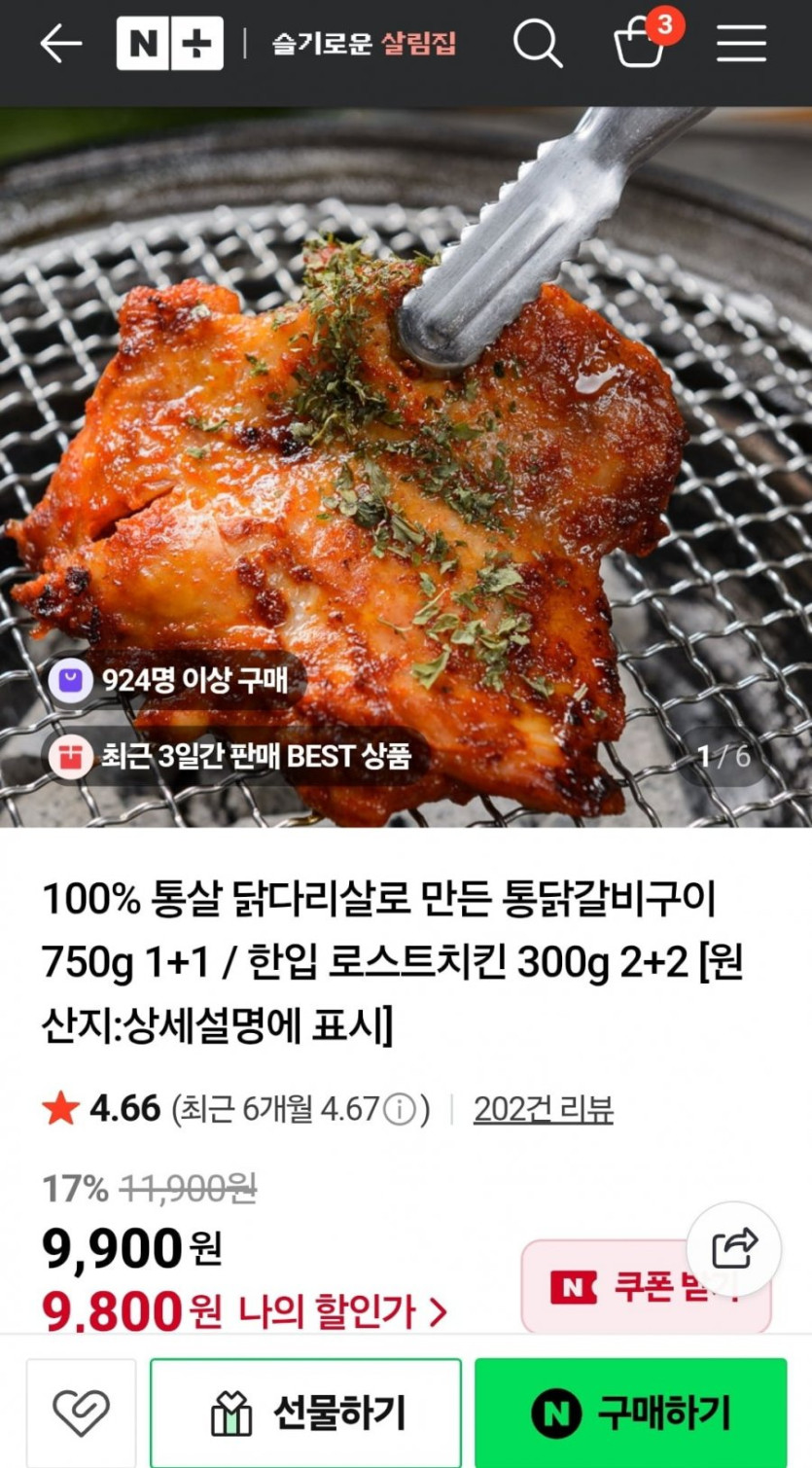Open the hamburger menu

point(741,45)
